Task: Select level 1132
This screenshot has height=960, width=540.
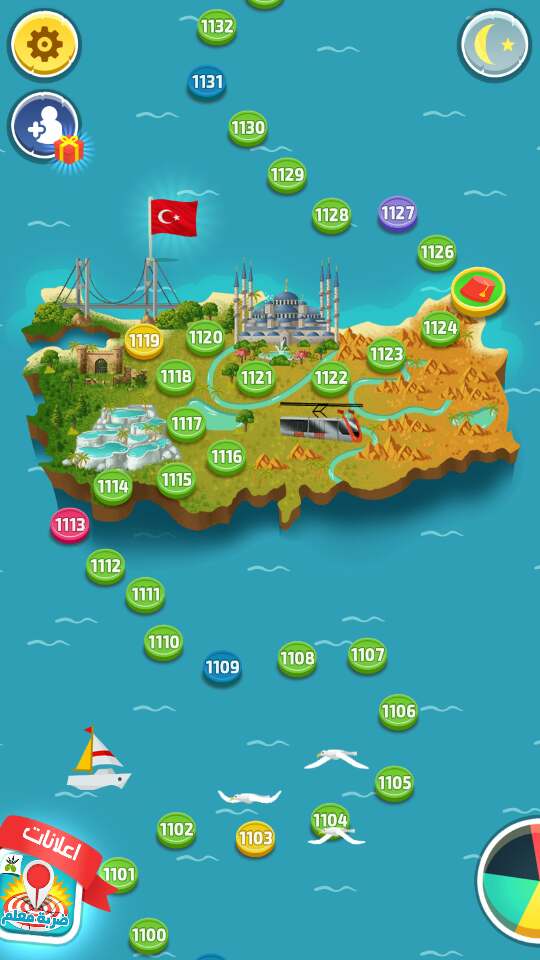Action: pos(217,27)
